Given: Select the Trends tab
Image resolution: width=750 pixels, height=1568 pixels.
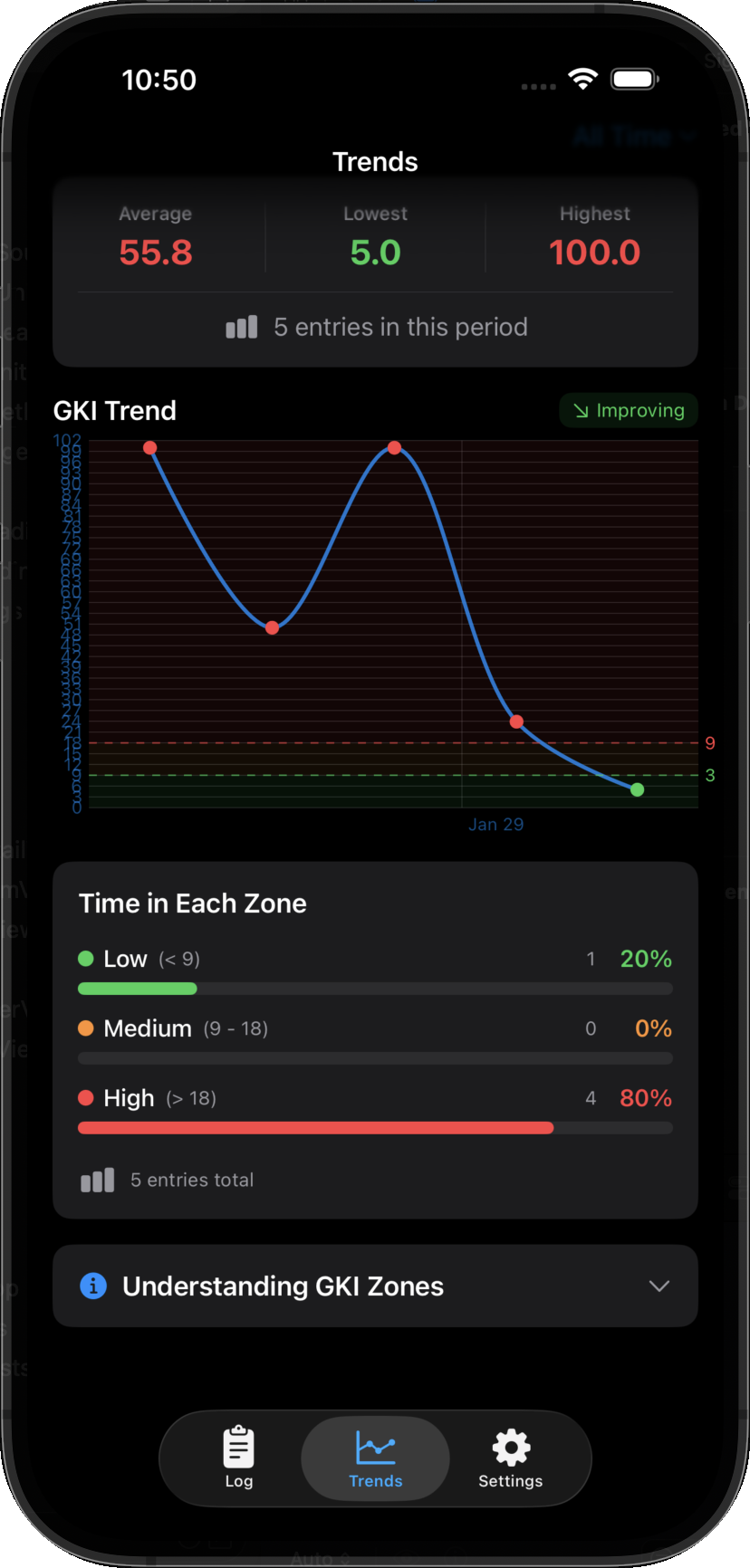Looking at the screenshot, I should 375,1457.
